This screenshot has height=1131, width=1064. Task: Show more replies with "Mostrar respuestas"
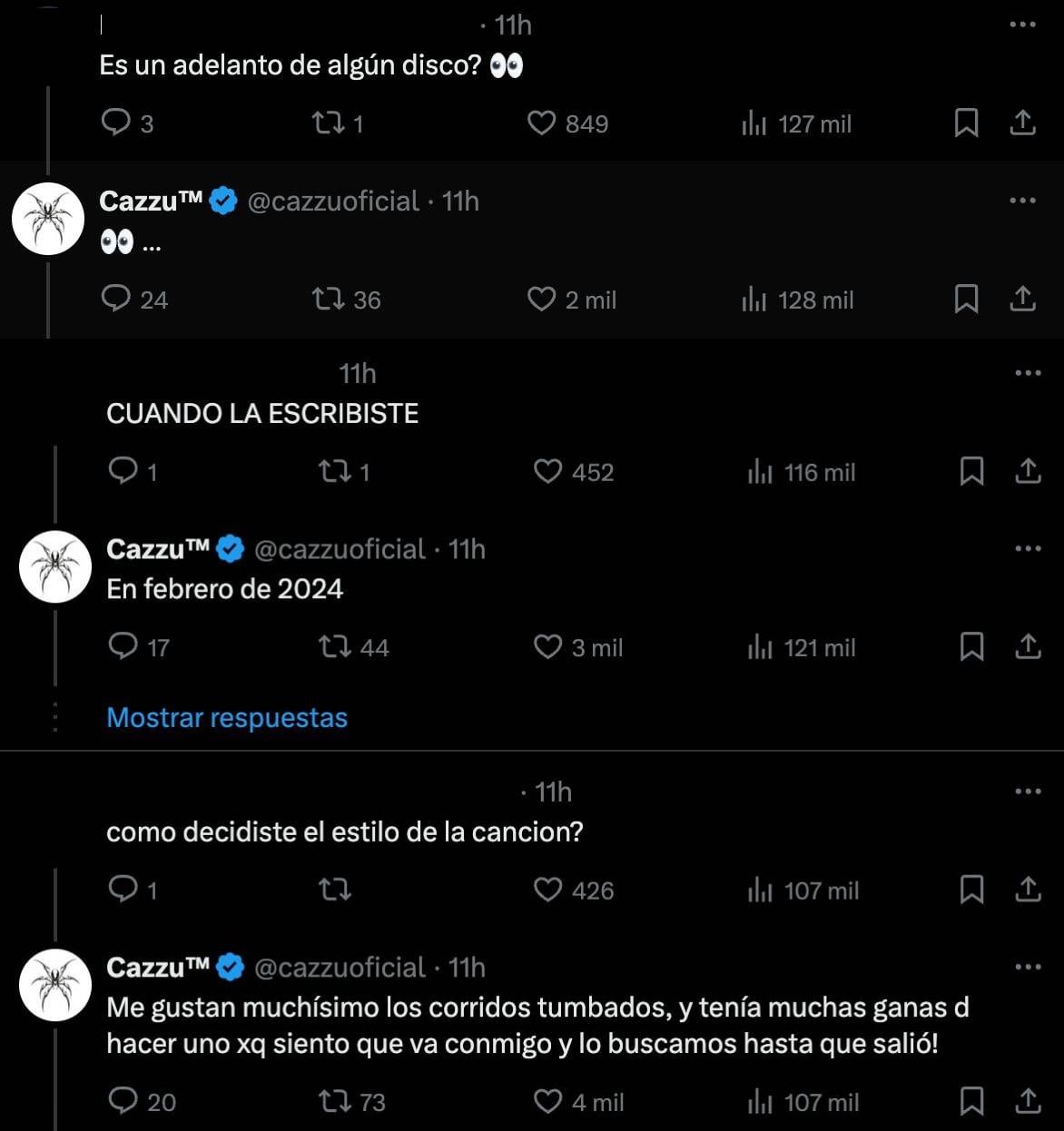(x=226, y=717)
